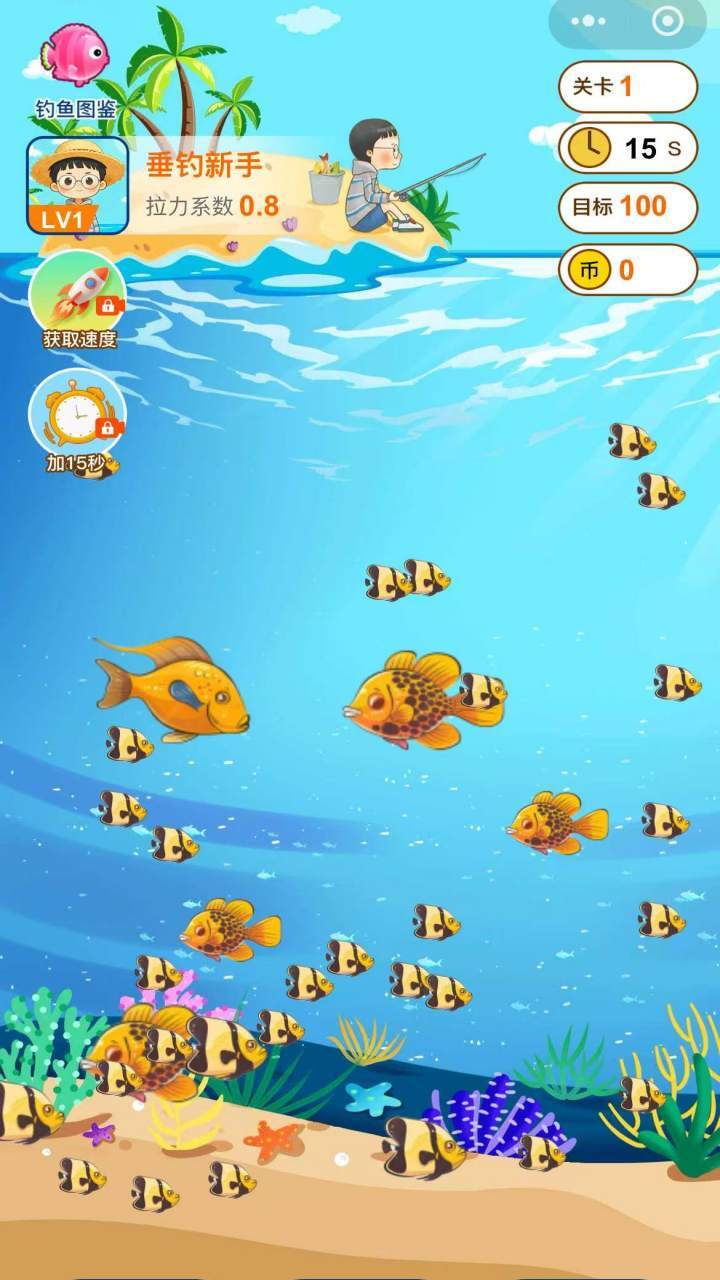The height and width of the screenshot is (1280, 720).
Task: Open the LV1 player avatar profile
Action: coord(77,185)
